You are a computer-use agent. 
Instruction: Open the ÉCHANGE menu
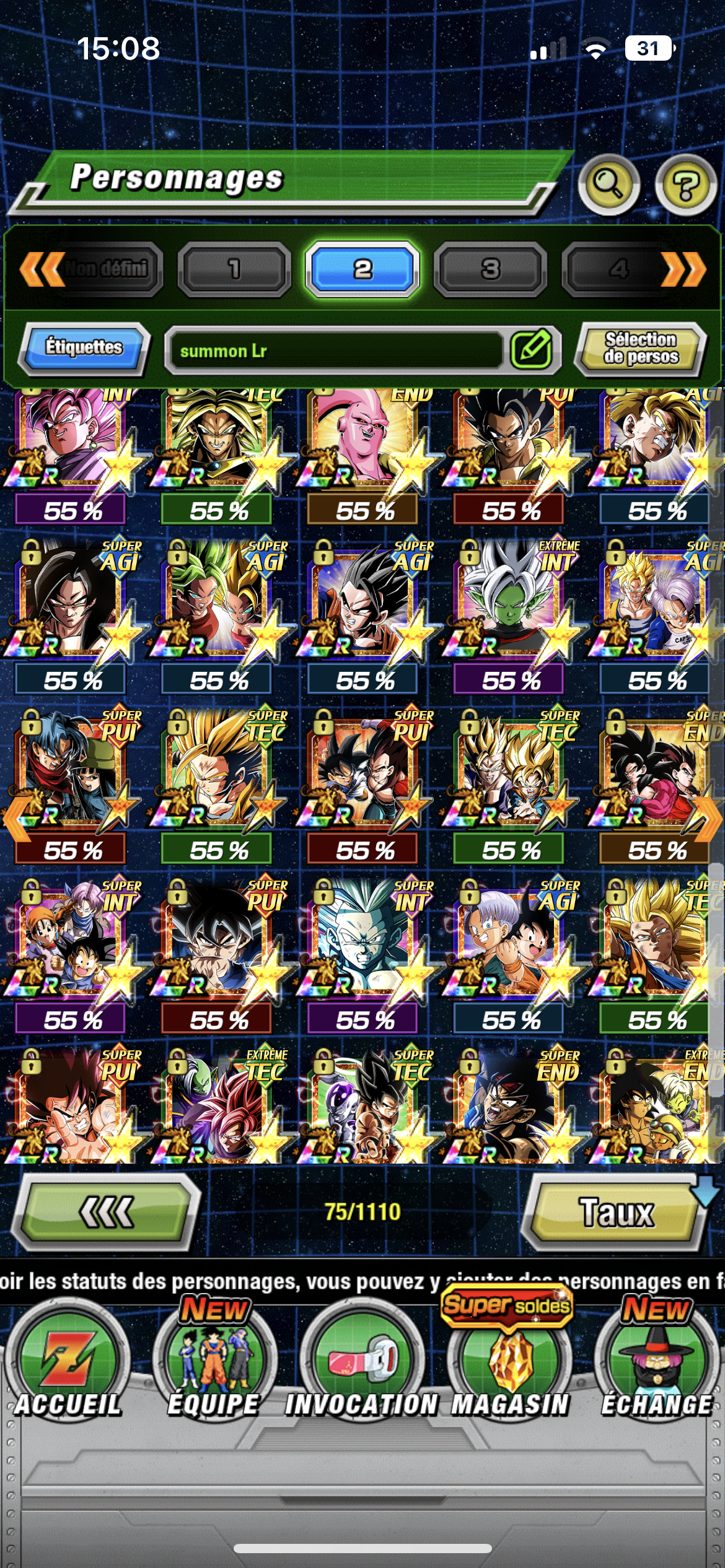656,1369
